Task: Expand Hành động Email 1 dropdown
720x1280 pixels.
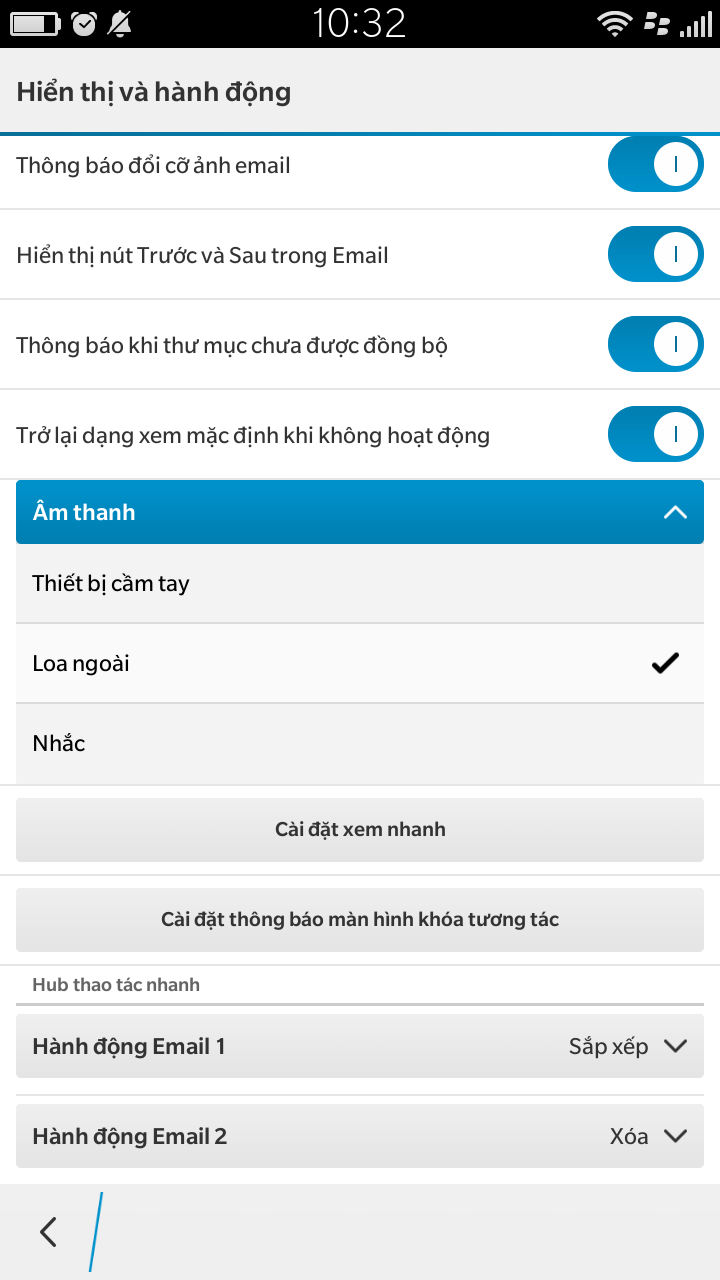Action: (x=360, y=1046)
